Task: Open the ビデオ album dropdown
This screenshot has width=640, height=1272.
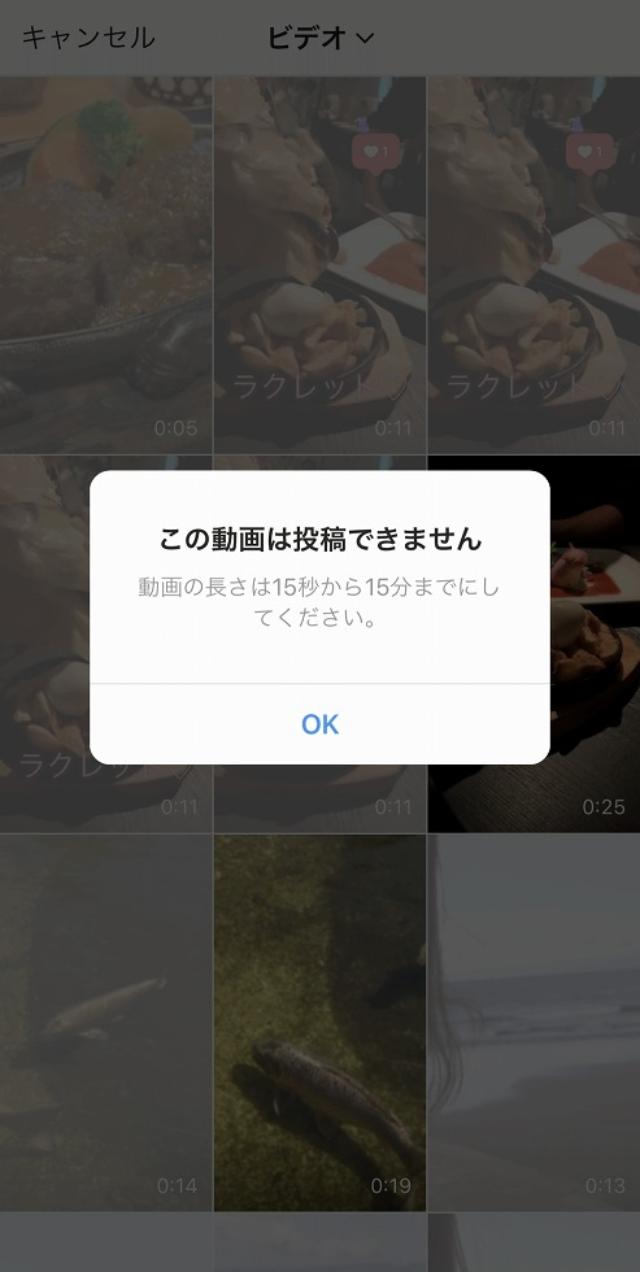Action: tap(320, 38)
